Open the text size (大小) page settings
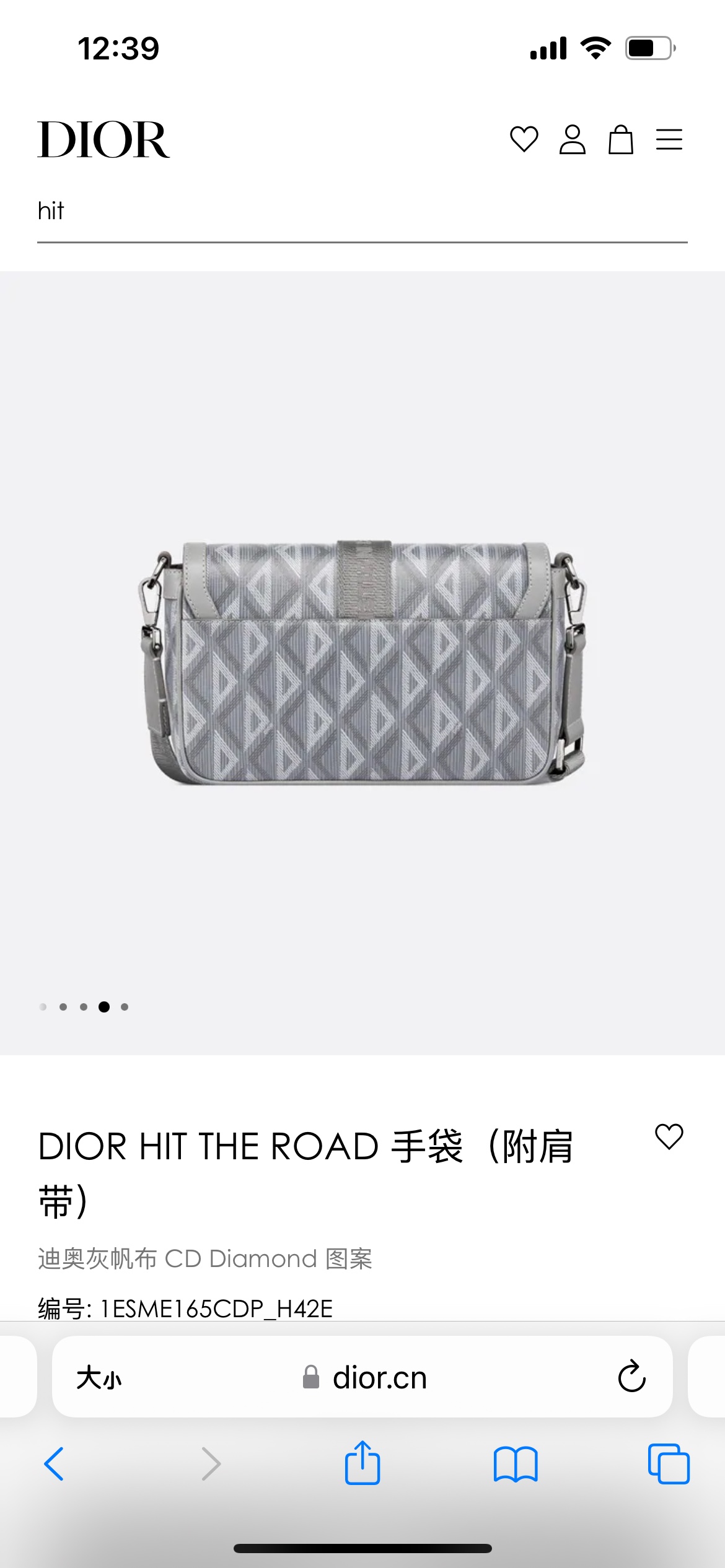The width and height of the screenshot is (725, 1568). coord(99,1378)
